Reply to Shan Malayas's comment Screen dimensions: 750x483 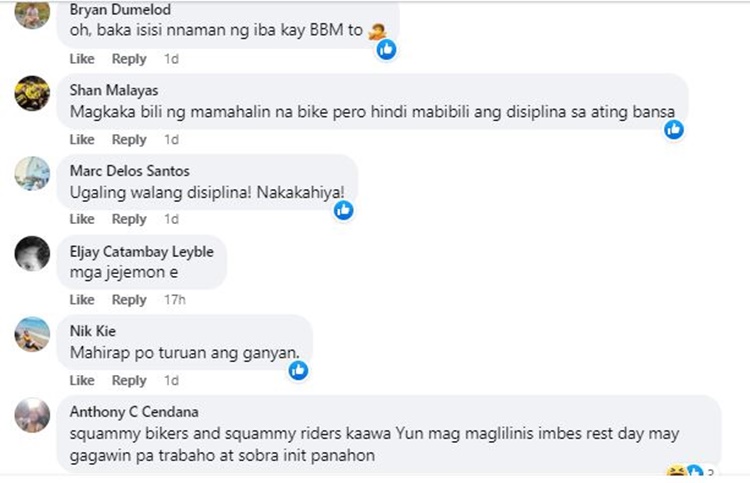[x=129, y=140]
